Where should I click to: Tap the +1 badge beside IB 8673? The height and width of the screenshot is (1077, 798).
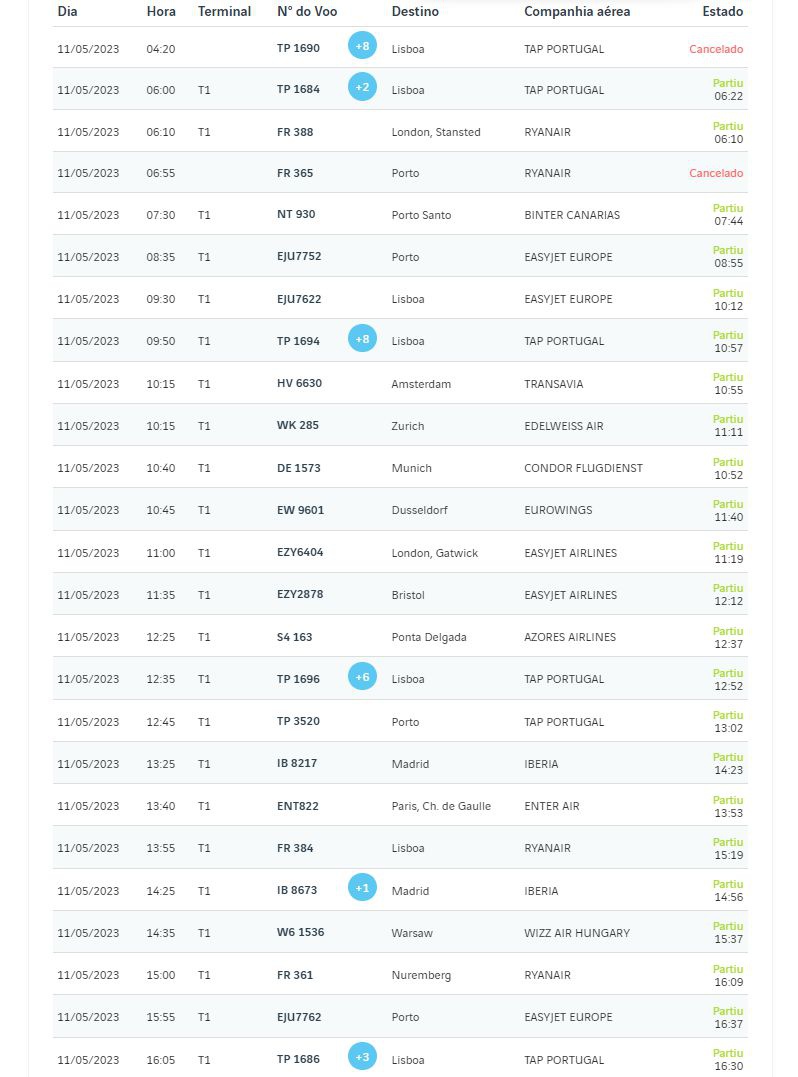pyautogui.click(x=362, y=887)
